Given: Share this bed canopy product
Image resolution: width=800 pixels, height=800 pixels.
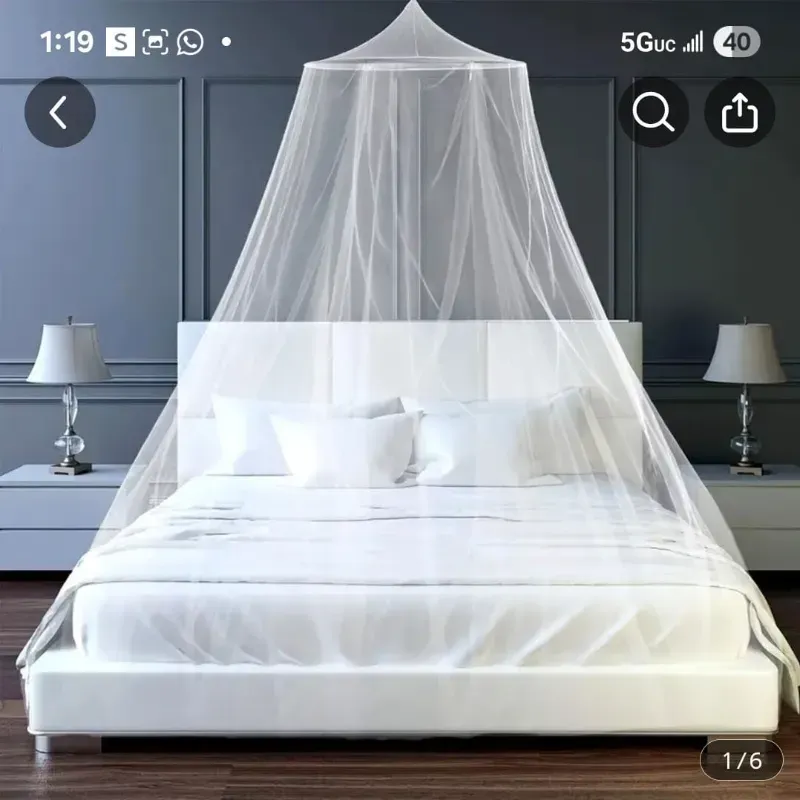Looking at the screenshot, I should [x=740, y=112].
